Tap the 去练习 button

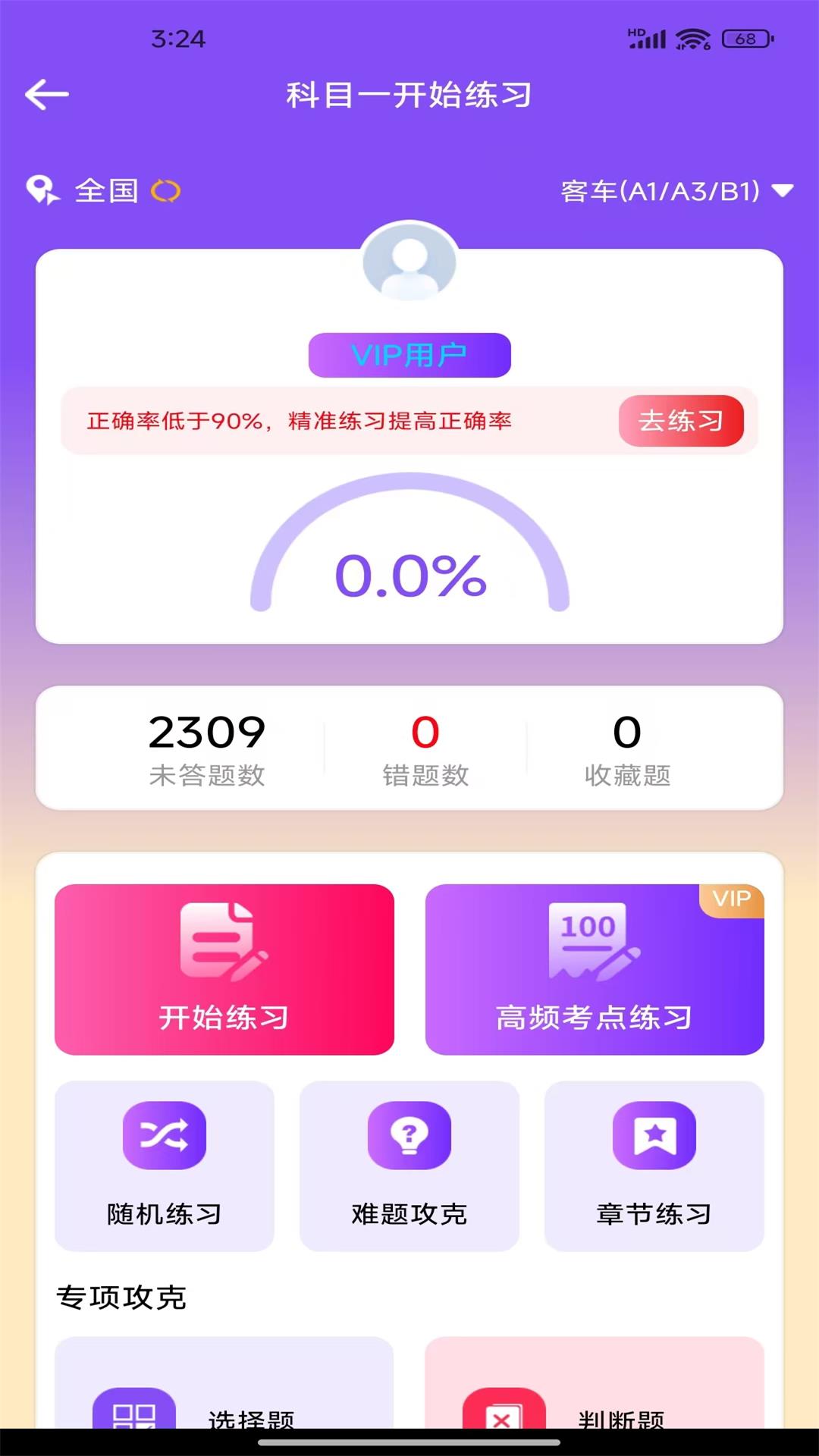pos(680,421)
